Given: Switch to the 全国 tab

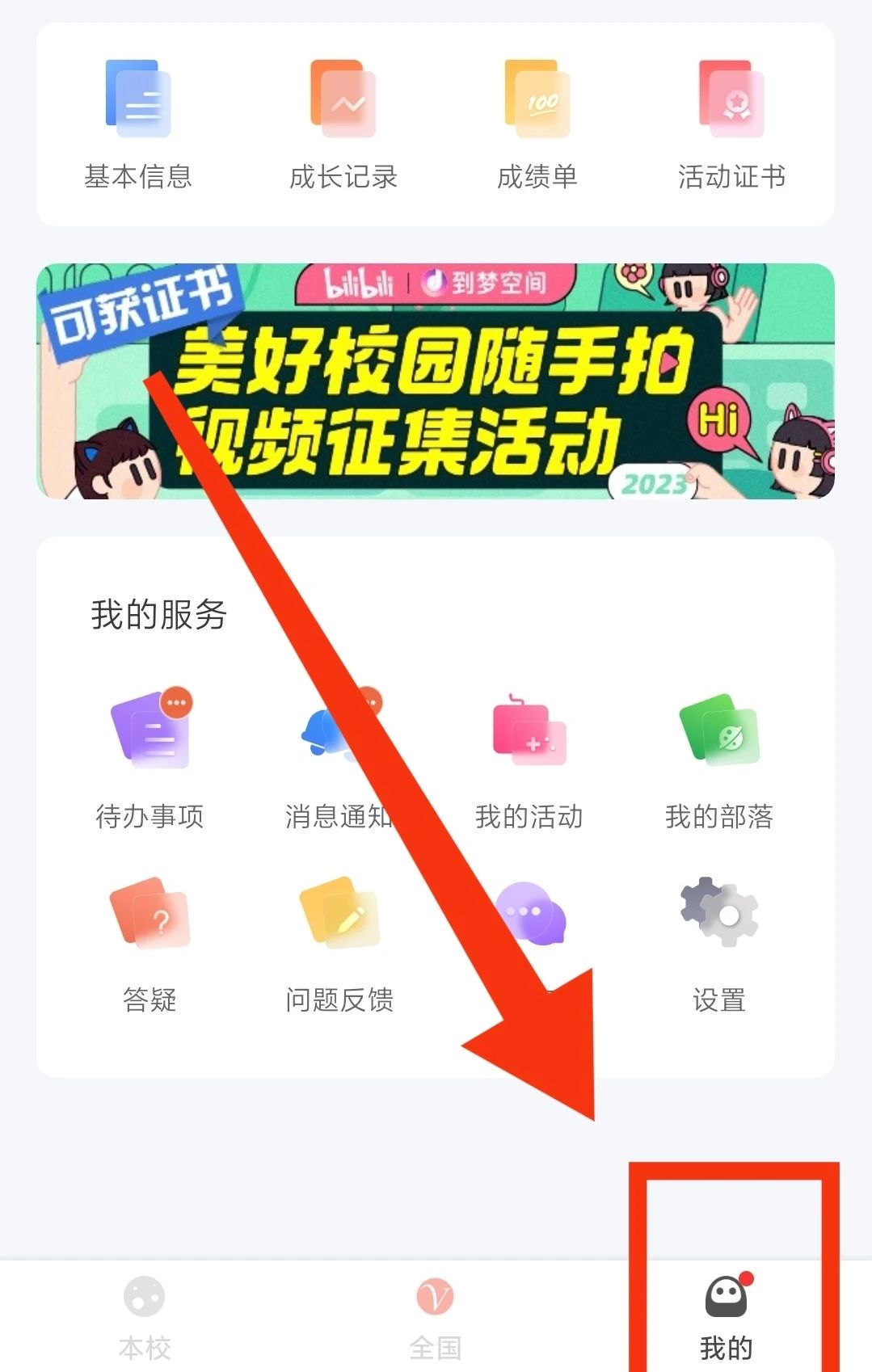Looking at the screenshot, I should 436,1317.
